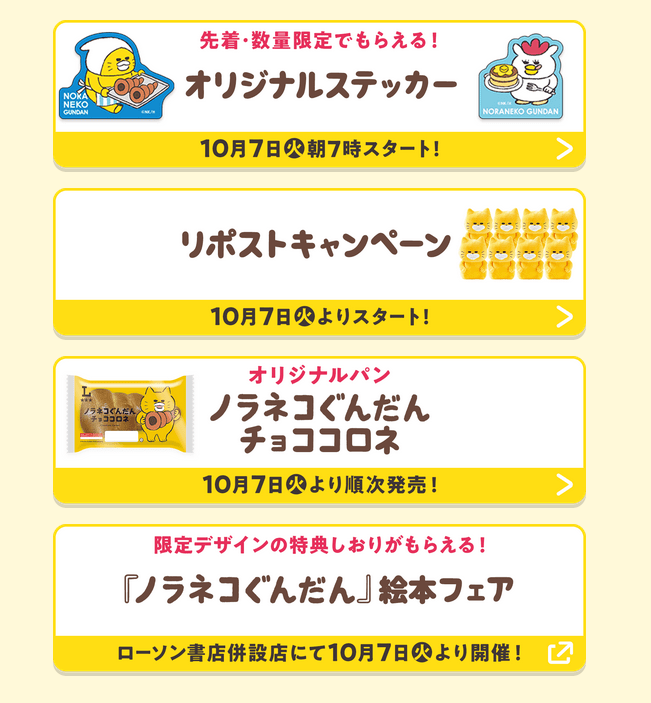View the ノラネコぐんだん チョココロネ bread banner
The height and width of the screenshot is (703, 651).
pos(319,430)
